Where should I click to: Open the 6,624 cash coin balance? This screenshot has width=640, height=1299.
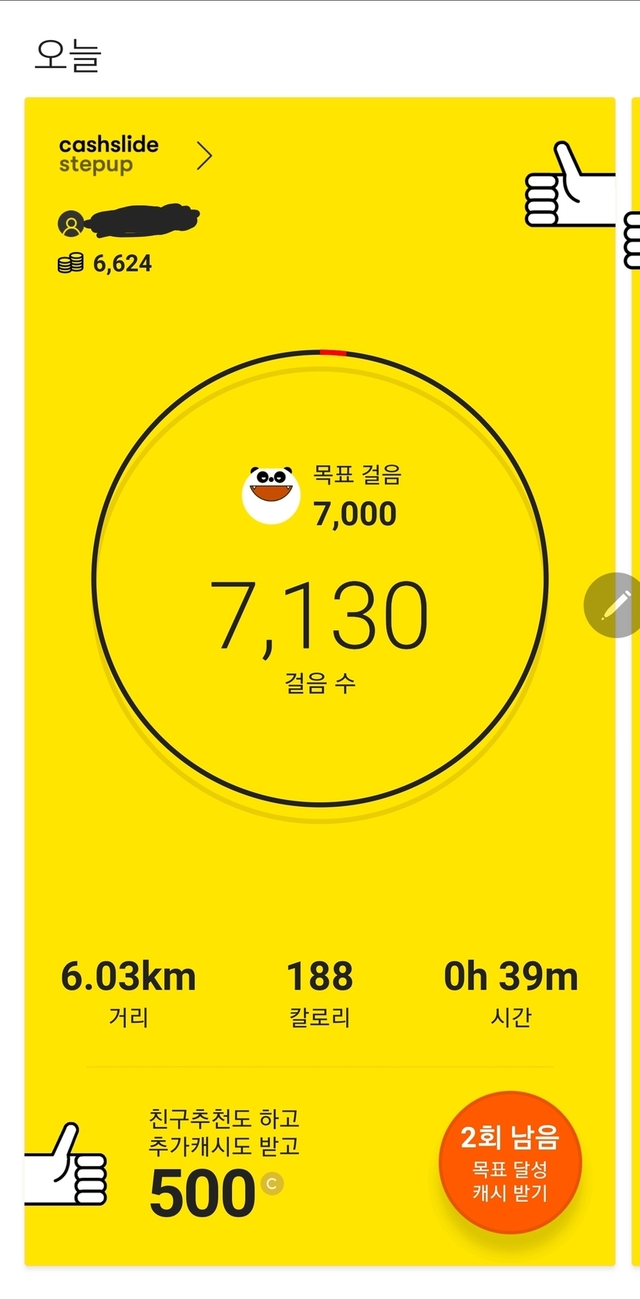coord(106,264)
